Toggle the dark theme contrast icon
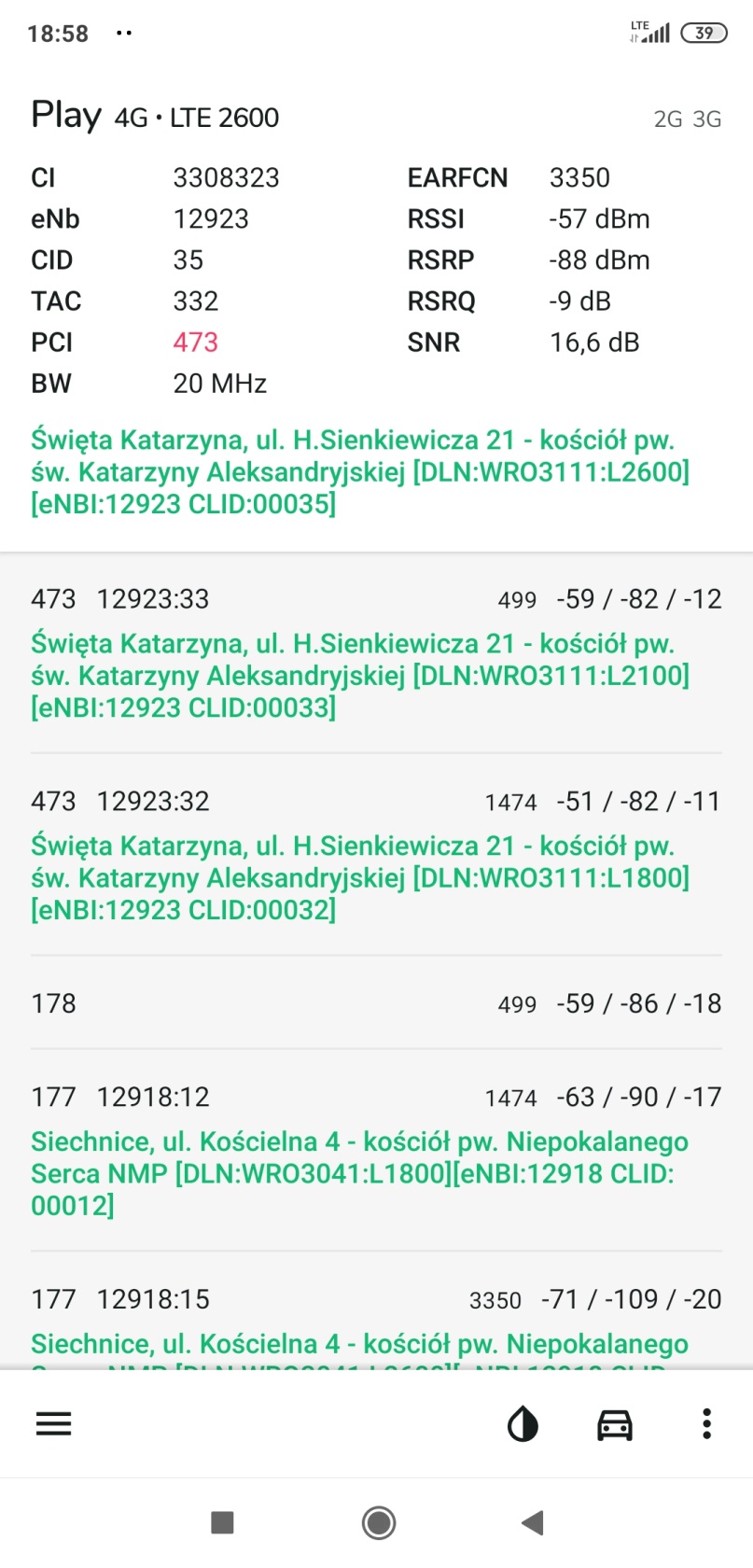Screen dimensions: 753x1568 [523, 1424]
